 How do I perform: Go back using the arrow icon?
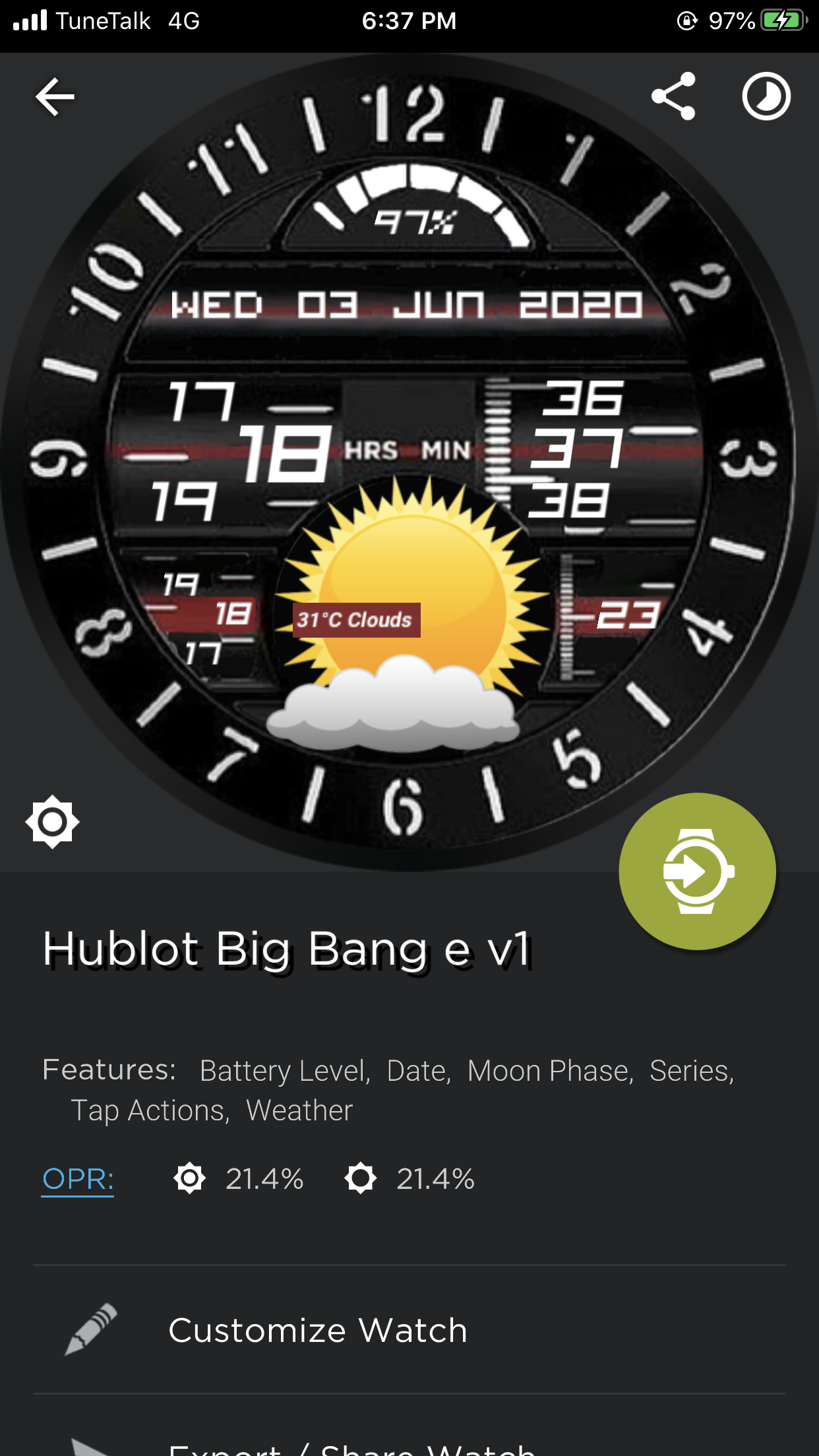pos(55,96)
